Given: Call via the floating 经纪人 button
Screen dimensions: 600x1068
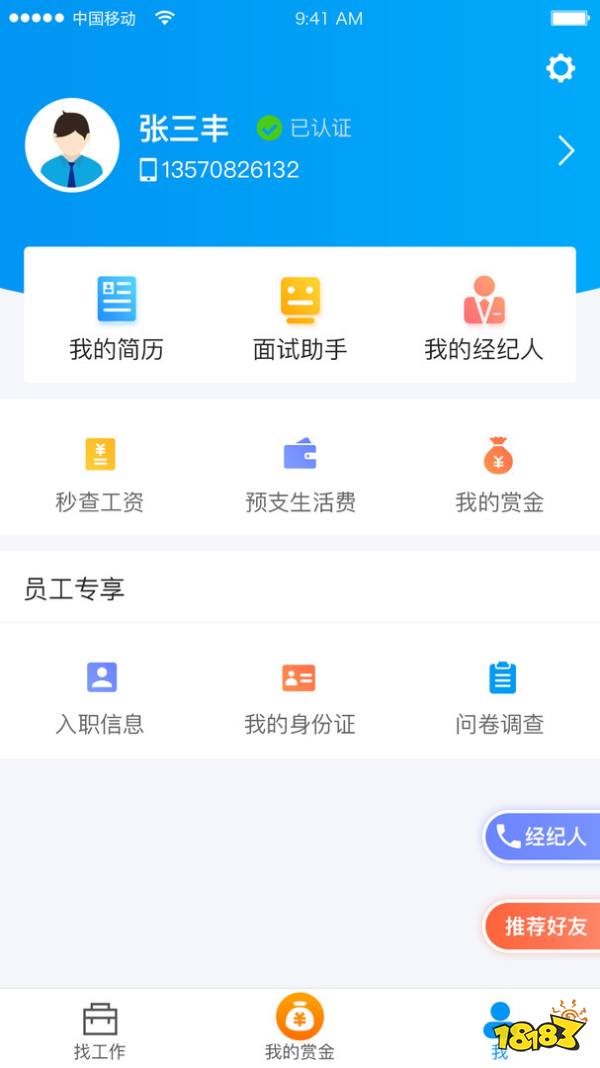Looking at the screenshot, I should [544, 837].
